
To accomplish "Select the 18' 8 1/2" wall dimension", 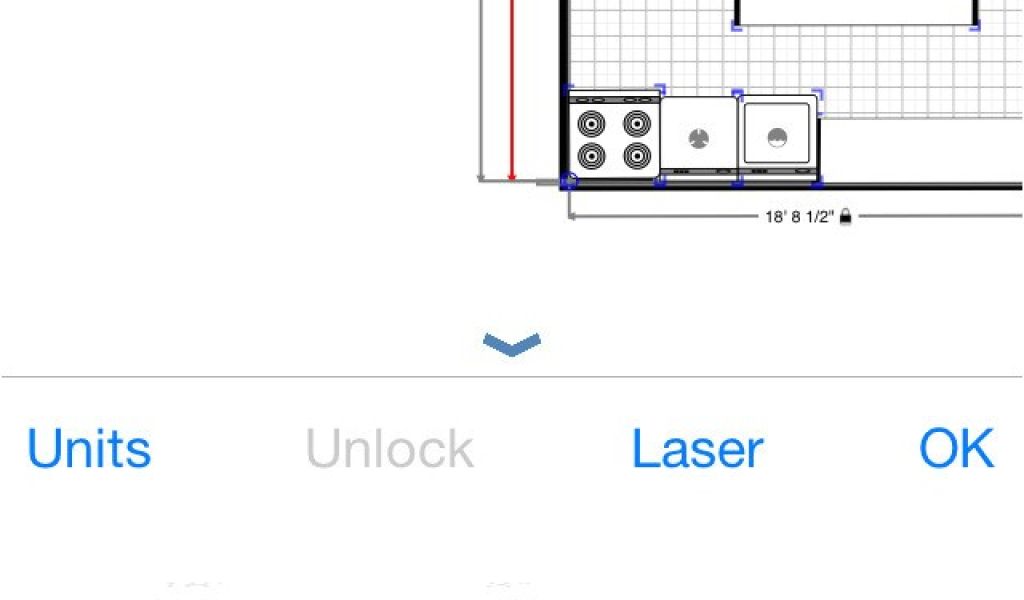I will (800, 216).
